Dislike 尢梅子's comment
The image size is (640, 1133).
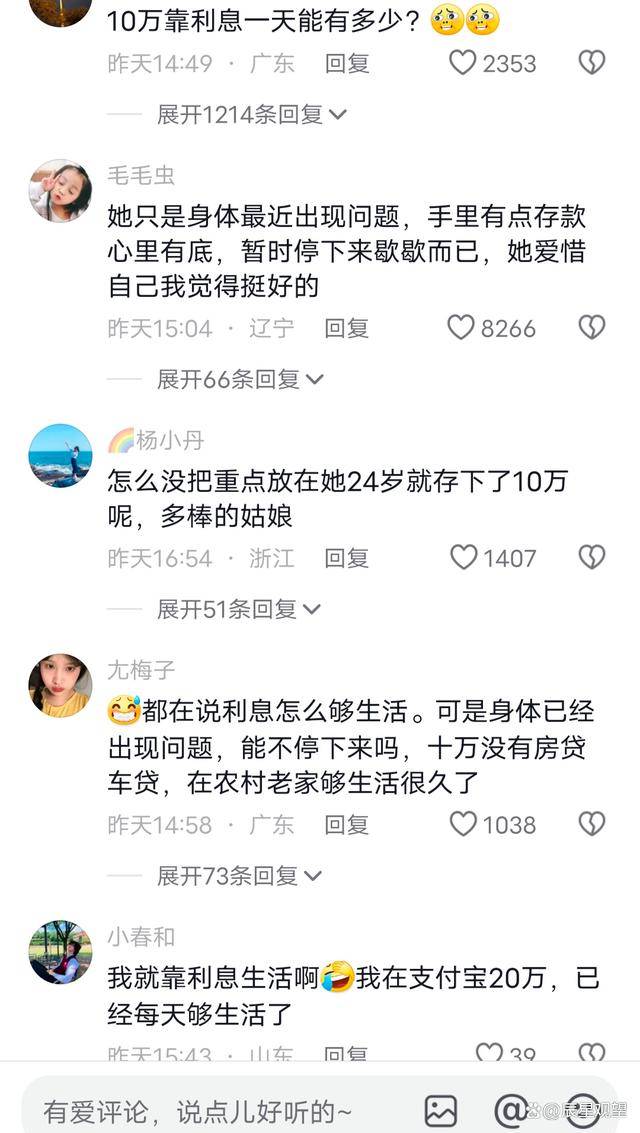point(592,824)
